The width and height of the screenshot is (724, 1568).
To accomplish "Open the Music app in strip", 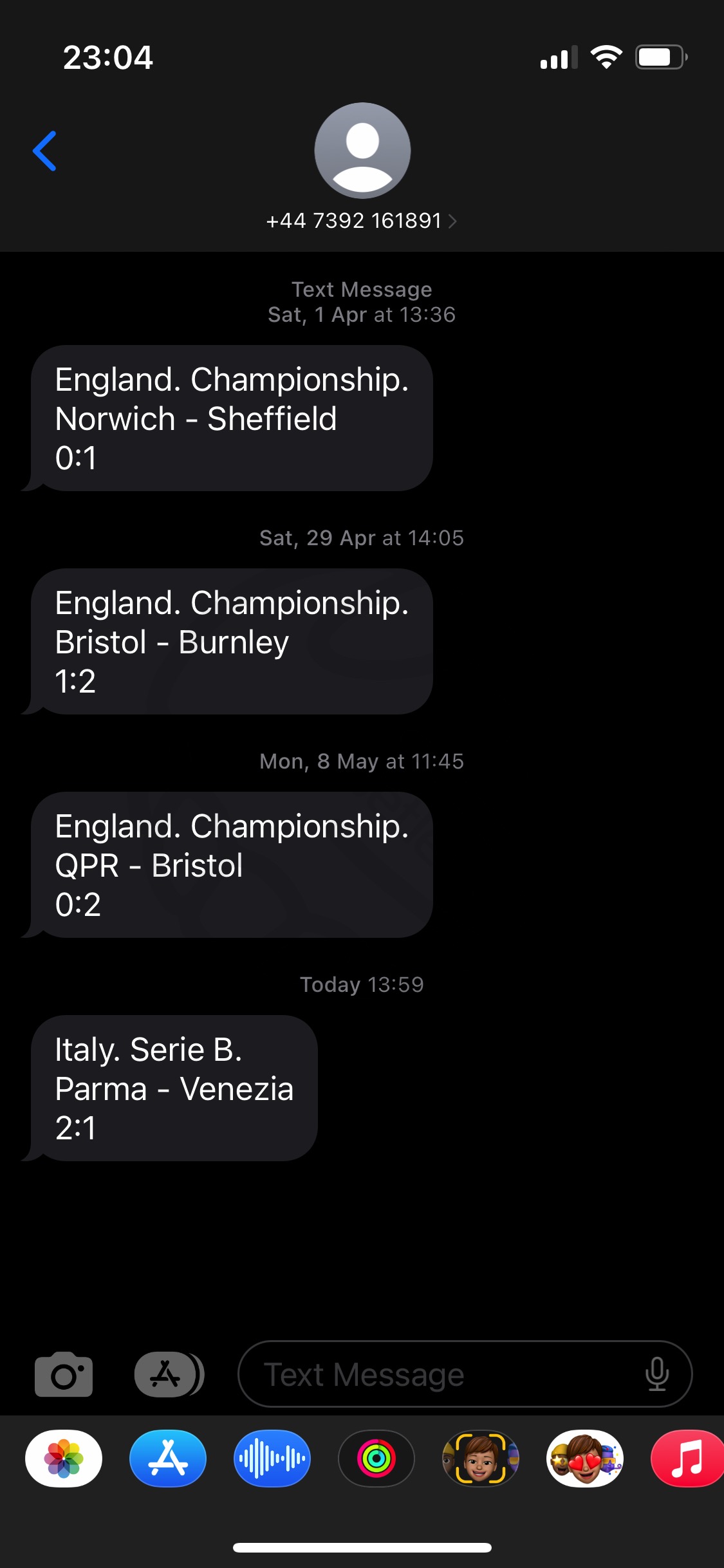I will pyautogui.click(x=687, y=1459).
